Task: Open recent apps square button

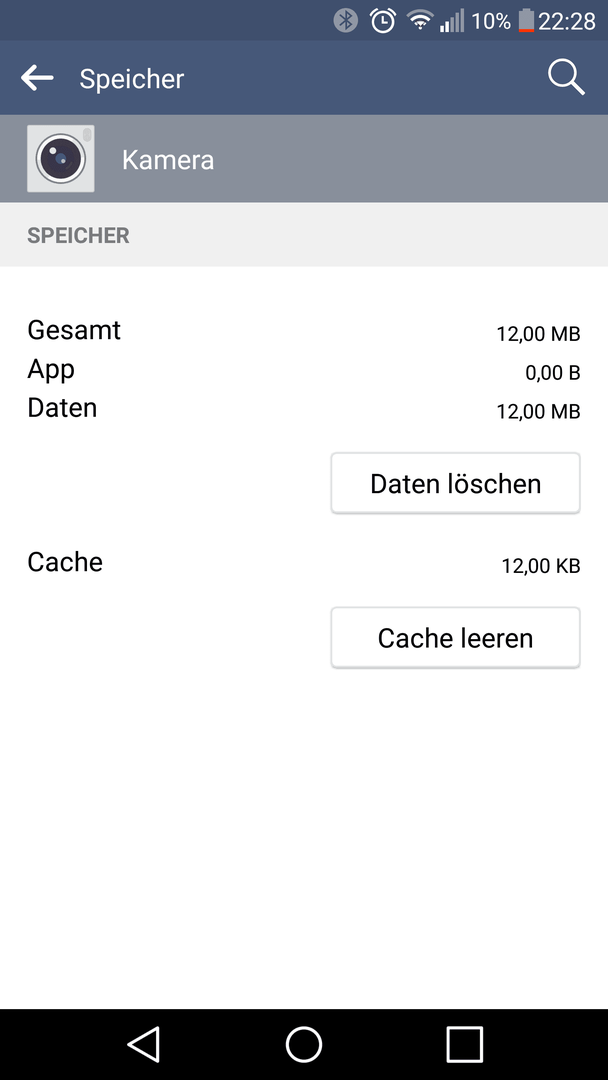Action: (x=464, y=1044)
